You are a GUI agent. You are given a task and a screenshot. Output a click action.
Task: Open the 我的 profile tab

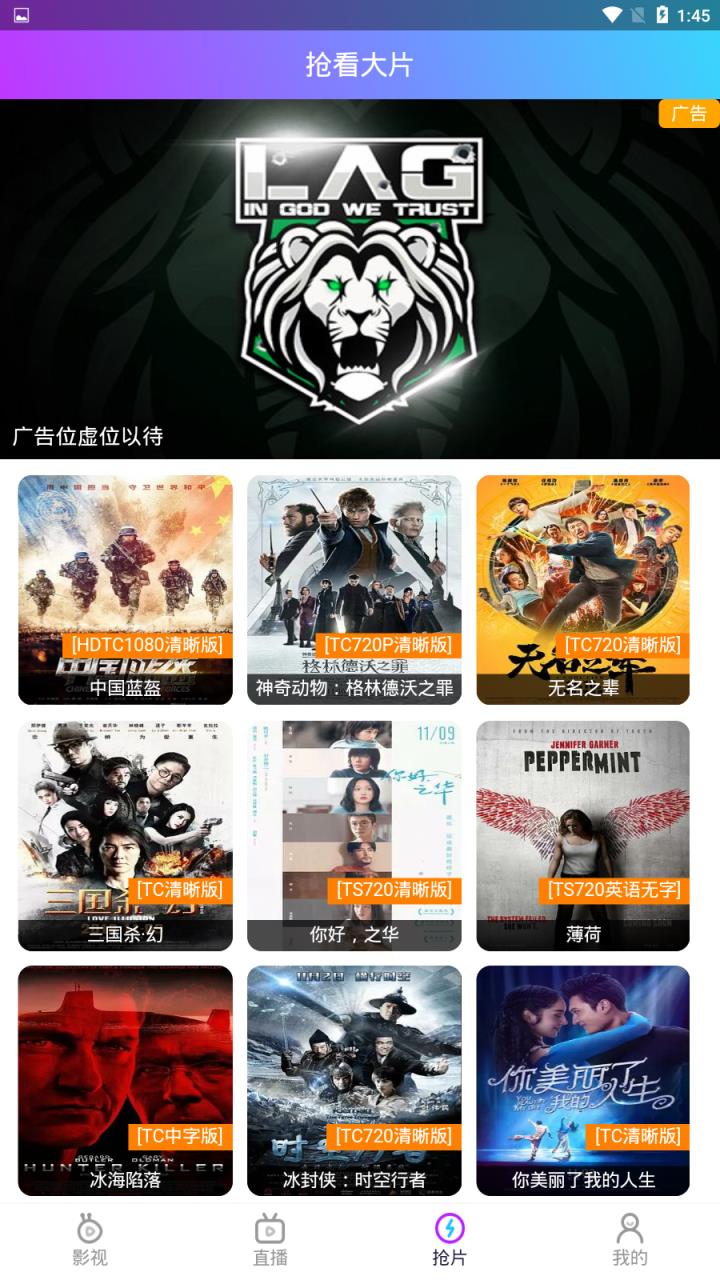point(630,1240)
